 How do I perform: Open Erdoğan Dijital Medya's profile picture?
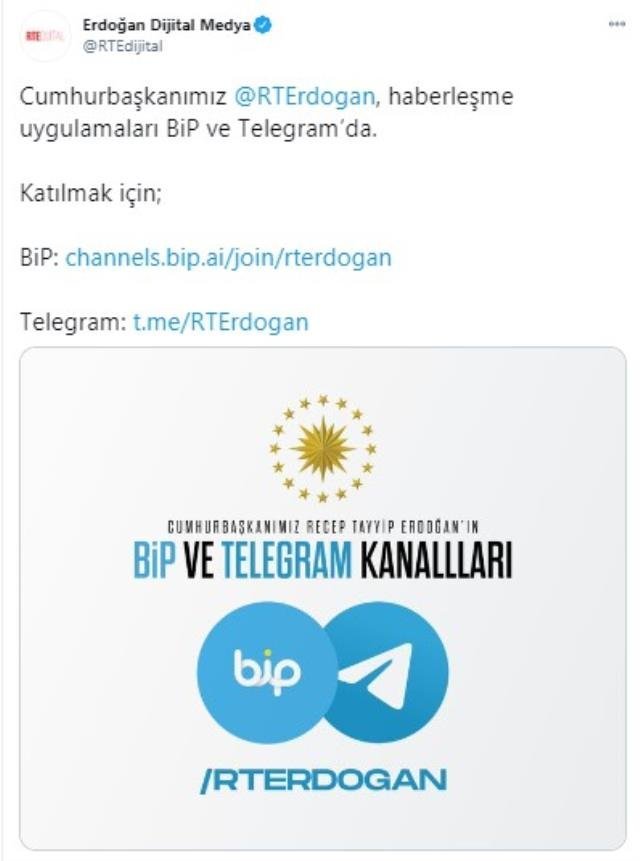45,35
